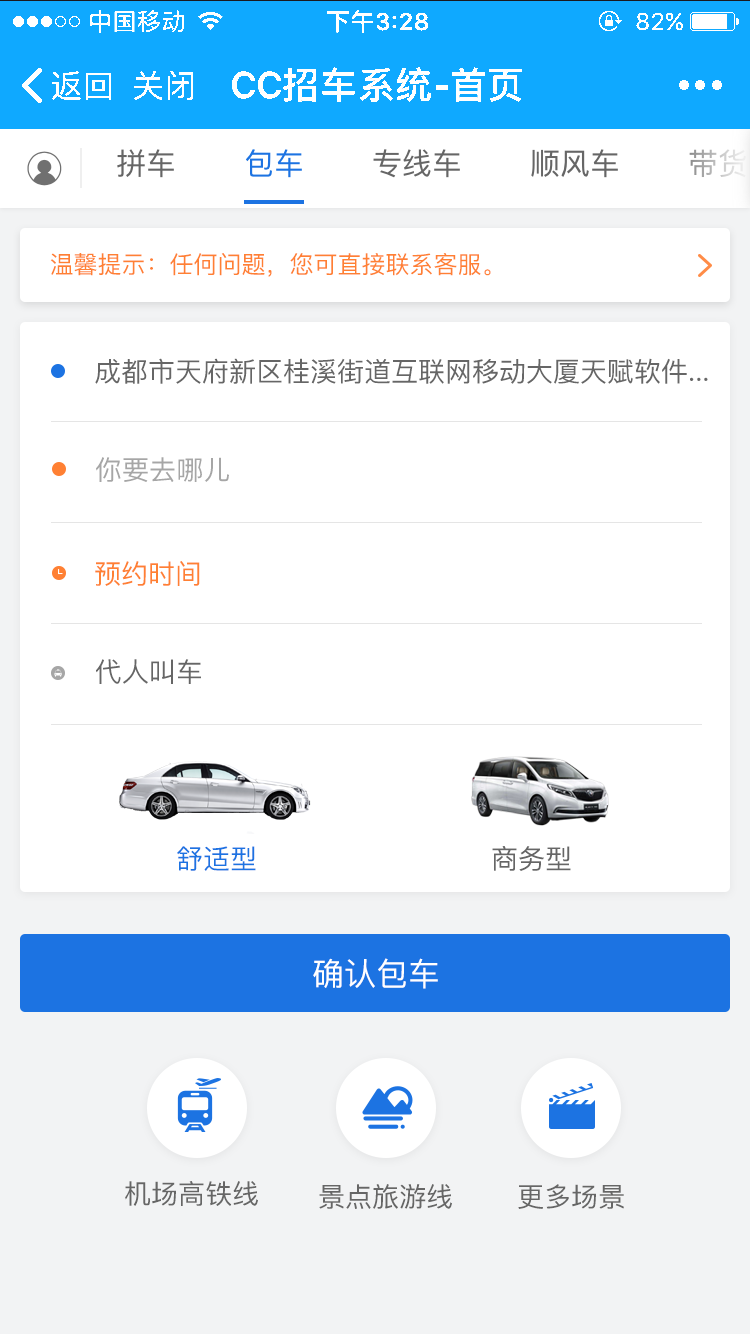Select the 舒适型 car type
This screenshot has height=1334, width=750.
point(216,810)
